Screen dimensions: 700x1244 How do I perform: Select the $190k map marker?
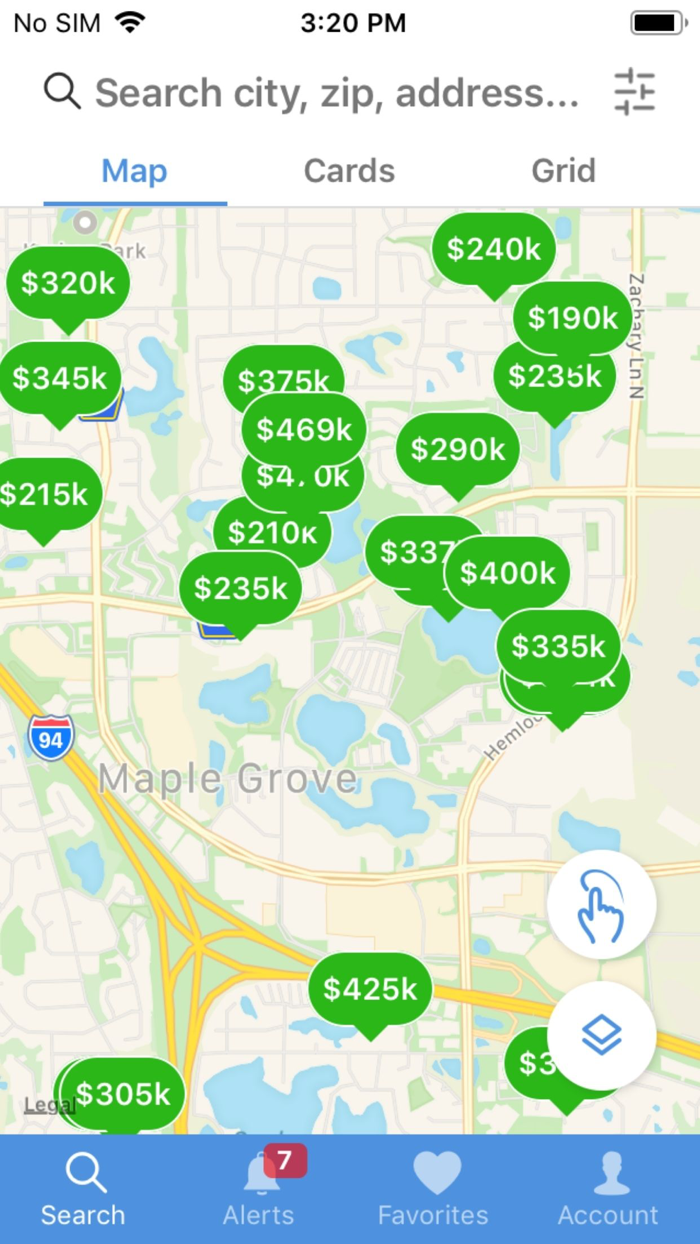click(573, 317)
